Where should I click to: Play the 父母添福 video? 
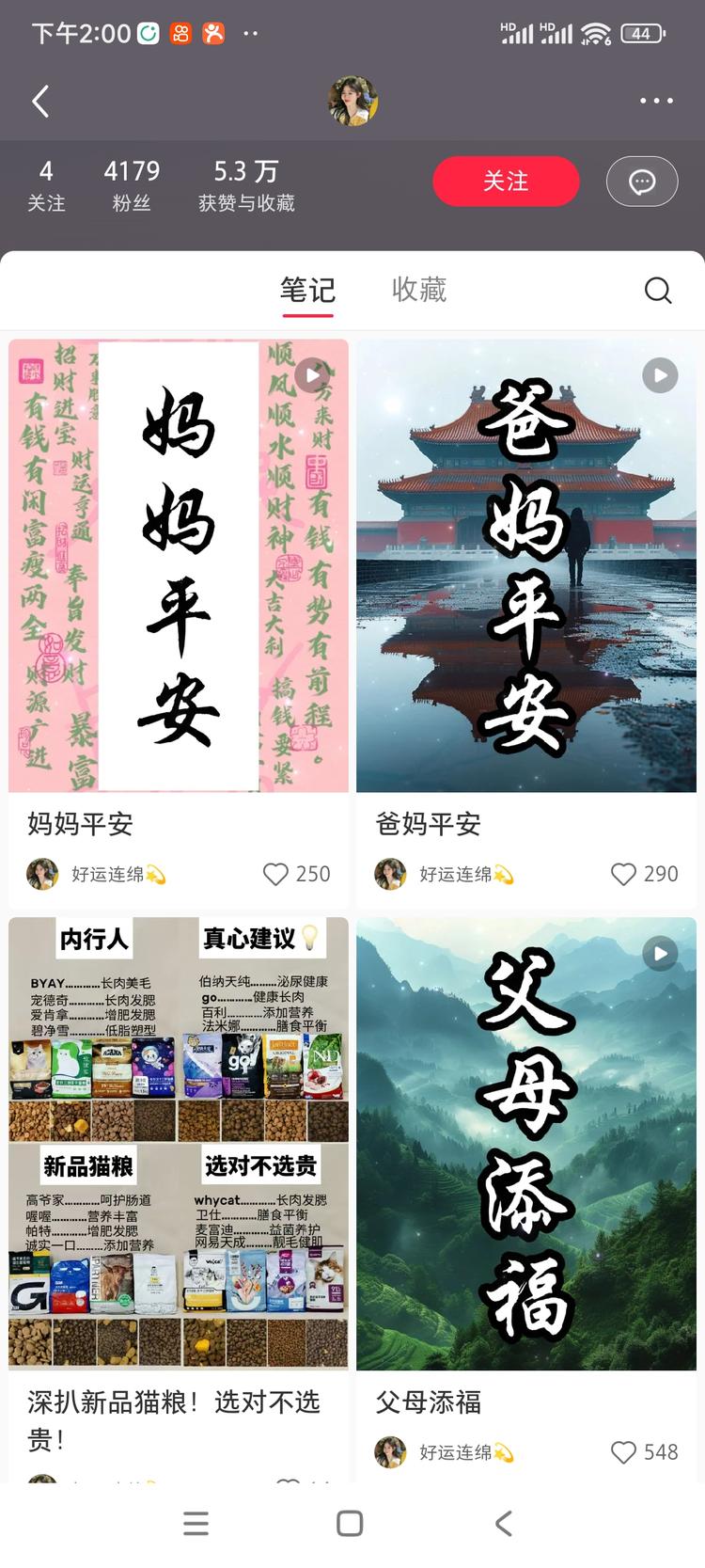(659, 953)
